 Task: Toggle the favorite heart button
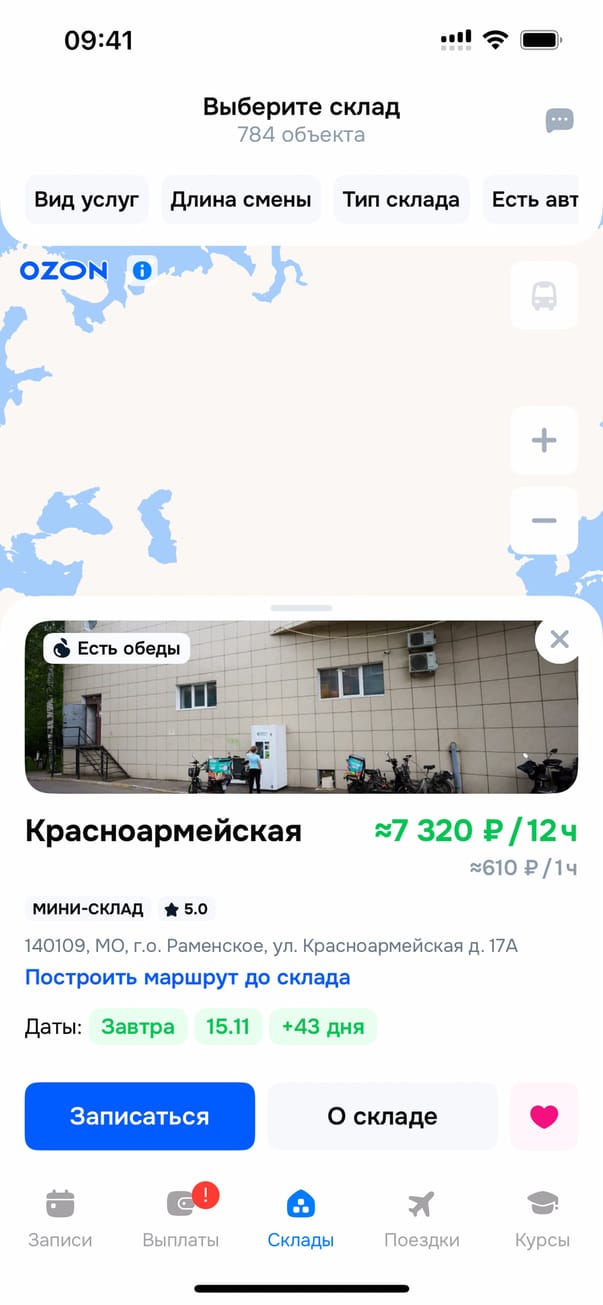[544, 1116]
